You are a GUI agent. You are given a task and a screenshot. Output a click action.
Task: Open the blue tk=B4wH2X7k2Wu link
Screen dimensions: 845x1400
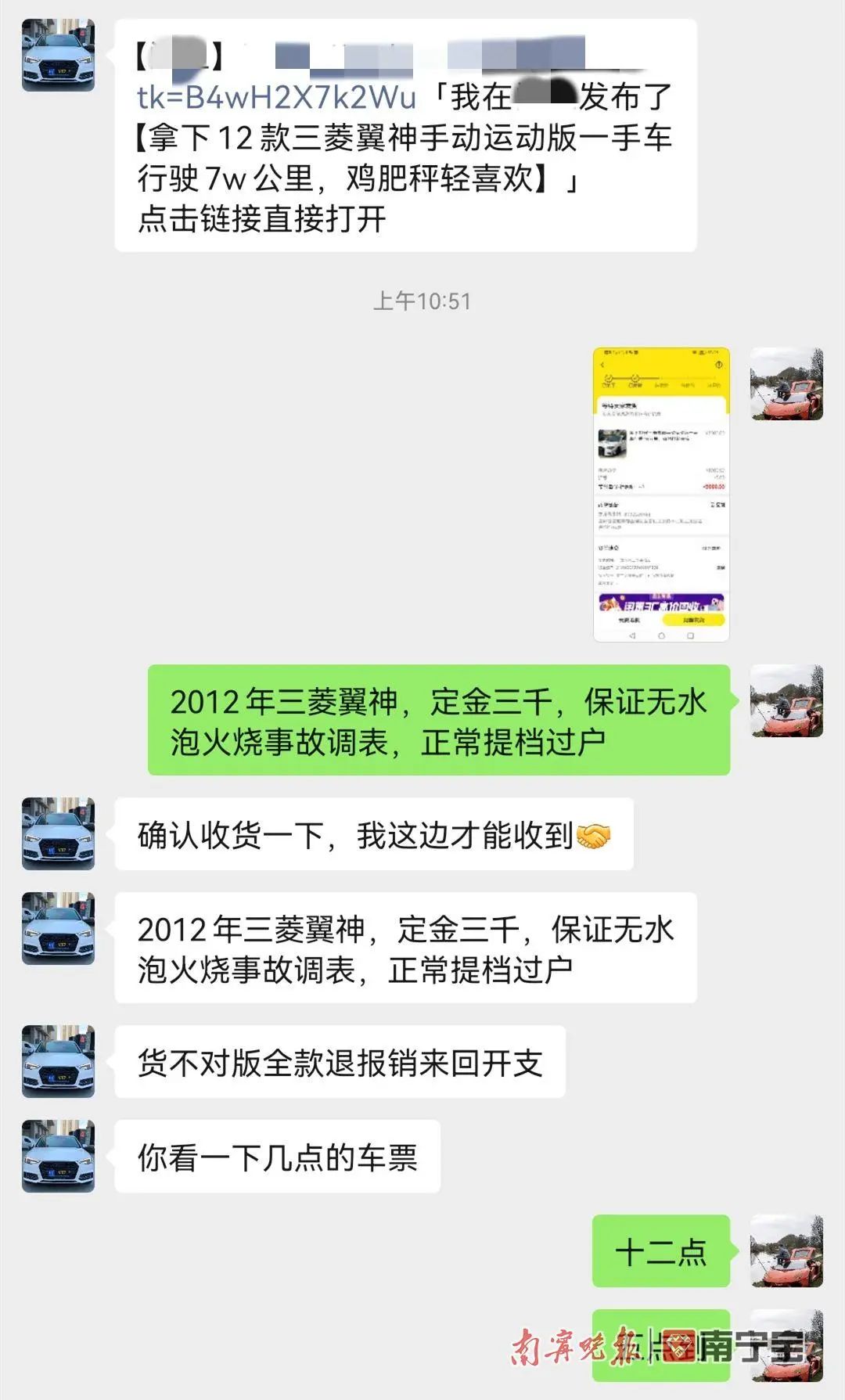(276, 98)
